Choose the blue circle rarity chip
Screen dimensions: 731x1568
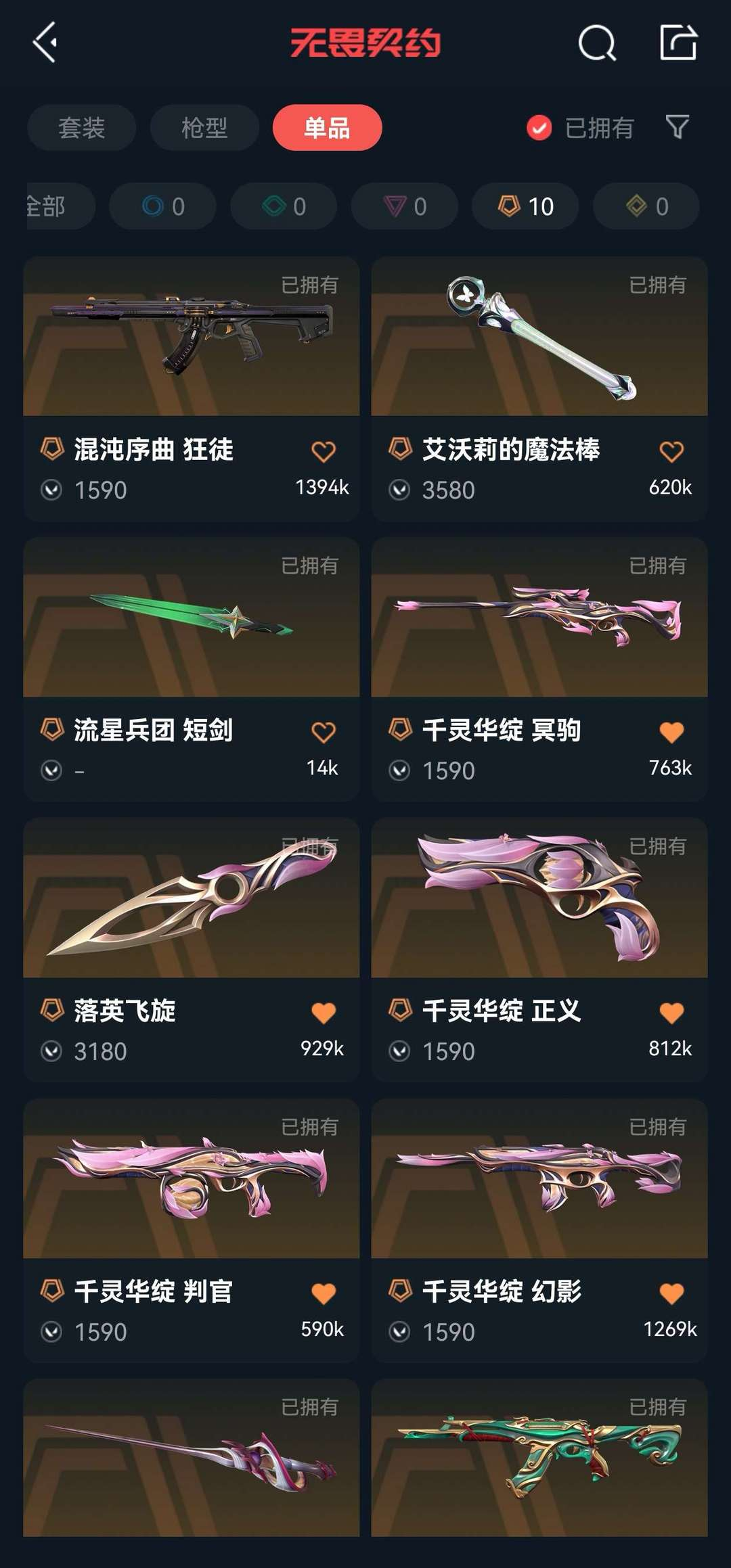point(162,206)
